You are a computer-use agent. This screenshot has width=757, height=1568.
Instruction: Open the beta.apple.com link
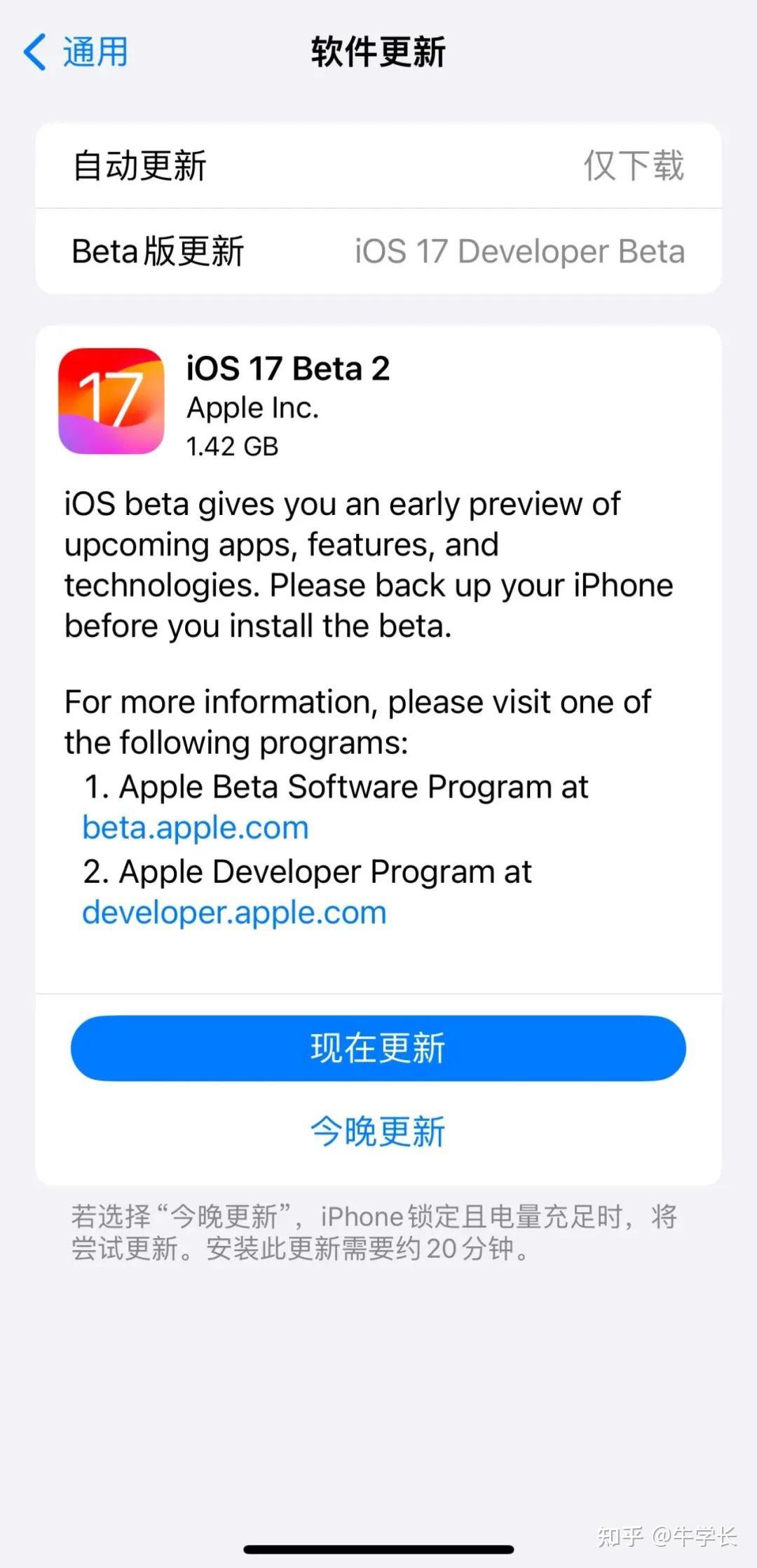coord(195,828)
